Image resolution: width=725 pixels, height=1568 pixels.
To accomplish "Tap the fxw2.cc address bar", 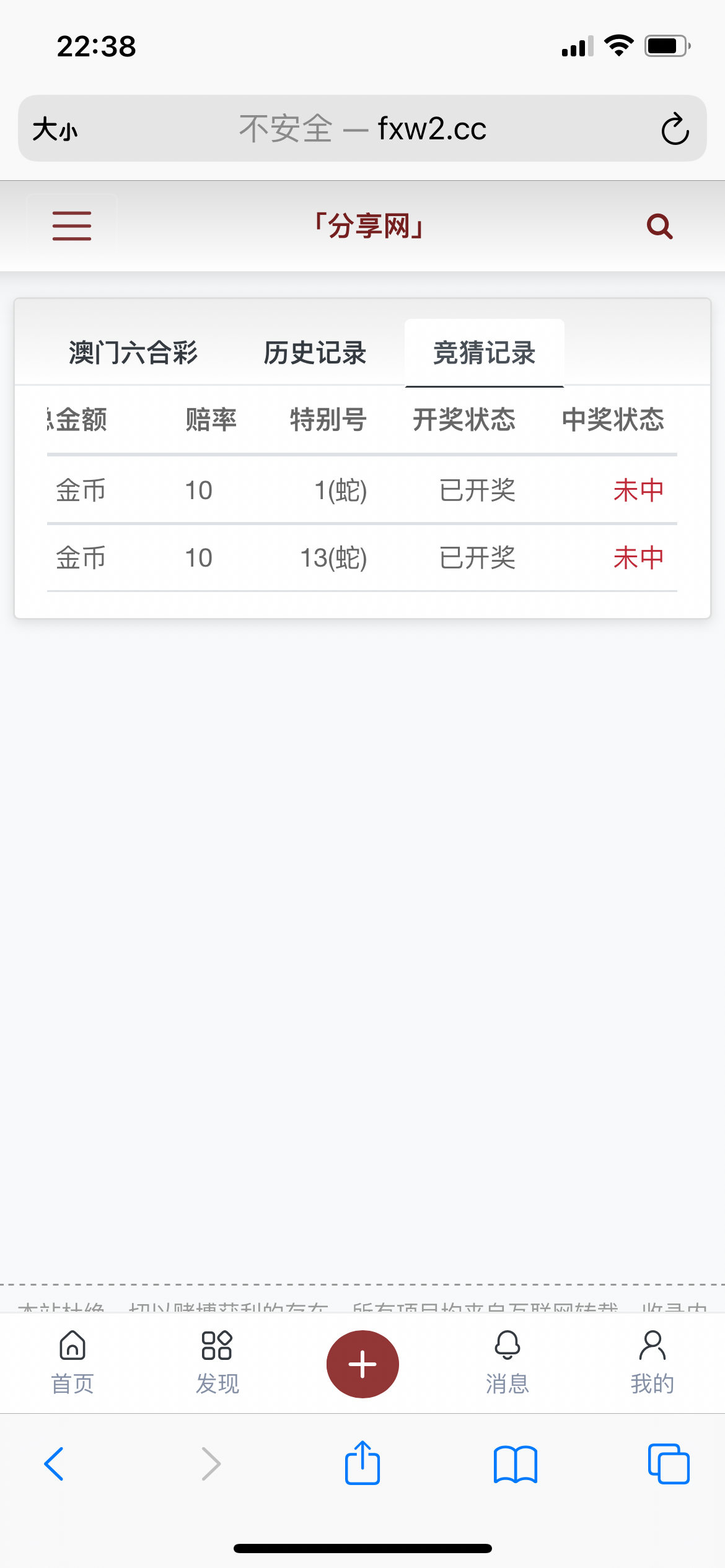I will coord(362,129).
